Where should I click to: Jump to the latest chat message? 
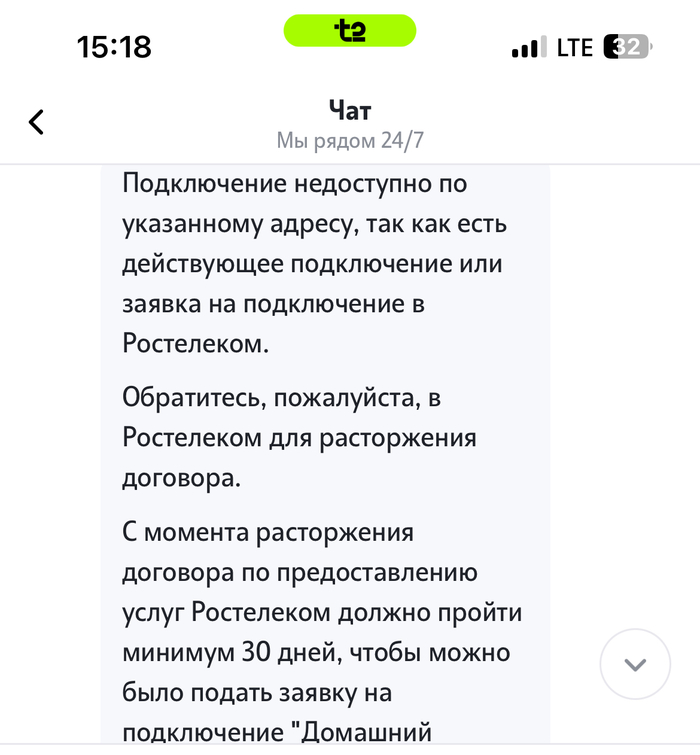[x=635, y=664]
